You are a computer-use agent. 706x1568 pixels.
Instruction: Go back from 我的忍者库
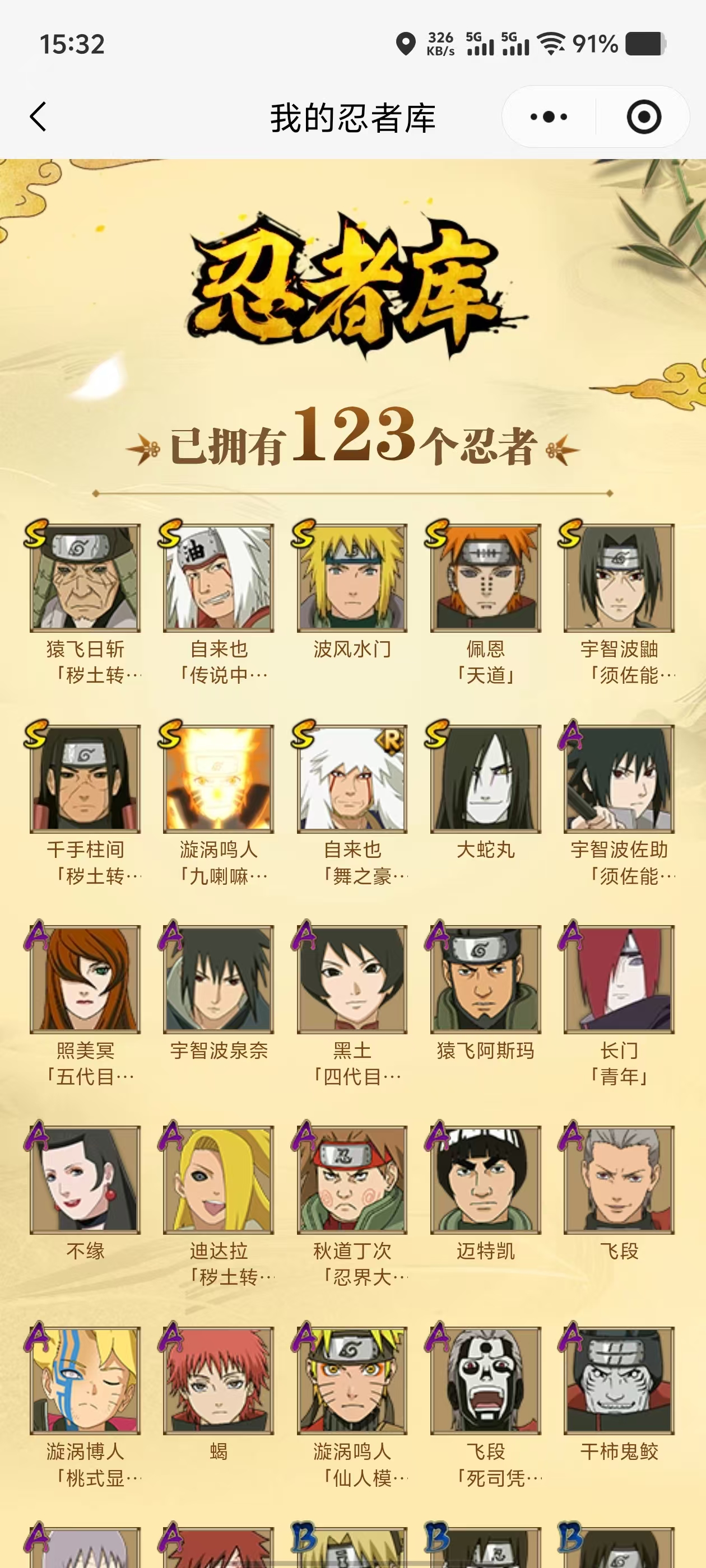pyautogui.click(x=38, y=116)
